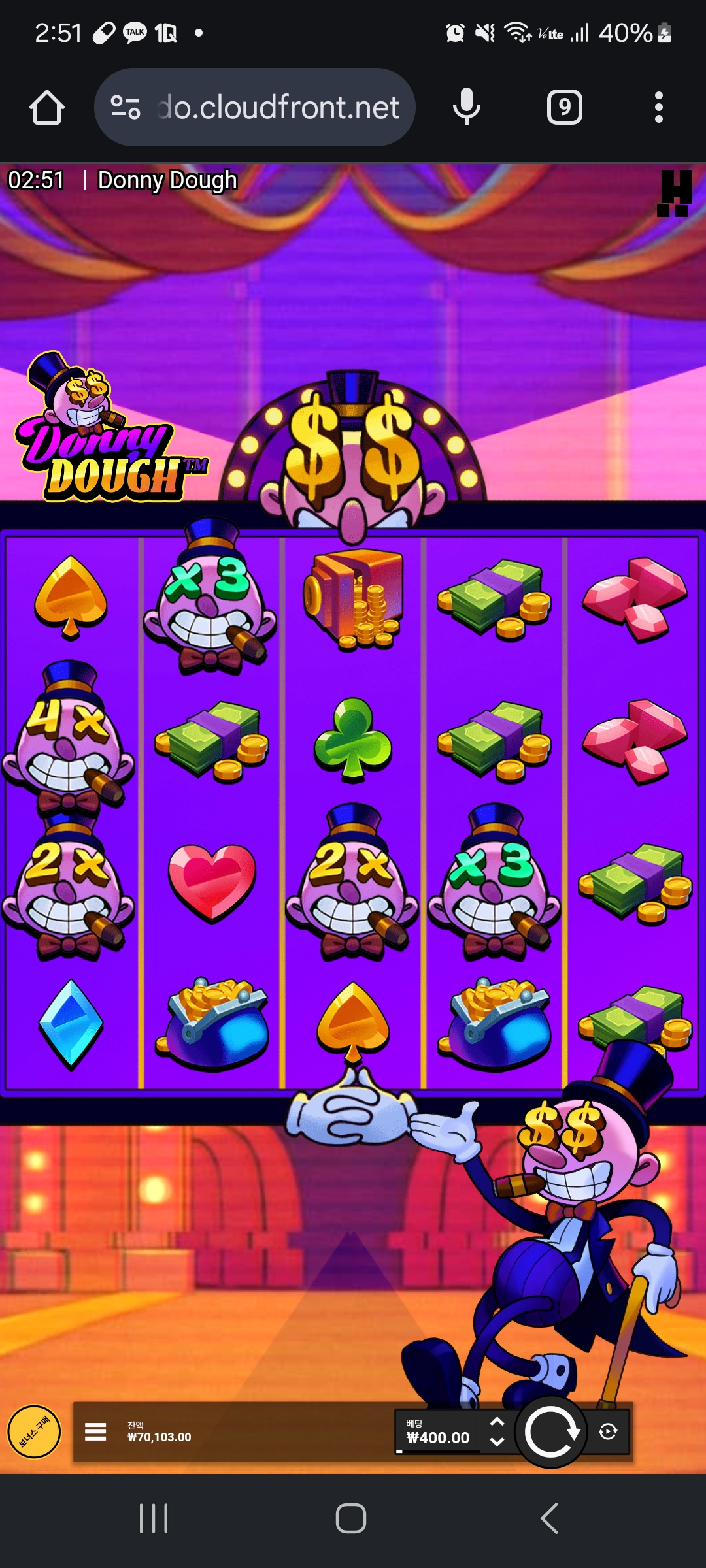Decrease the bet amount
Viewport: 706px width, 1568px height.
[497, 1443]
